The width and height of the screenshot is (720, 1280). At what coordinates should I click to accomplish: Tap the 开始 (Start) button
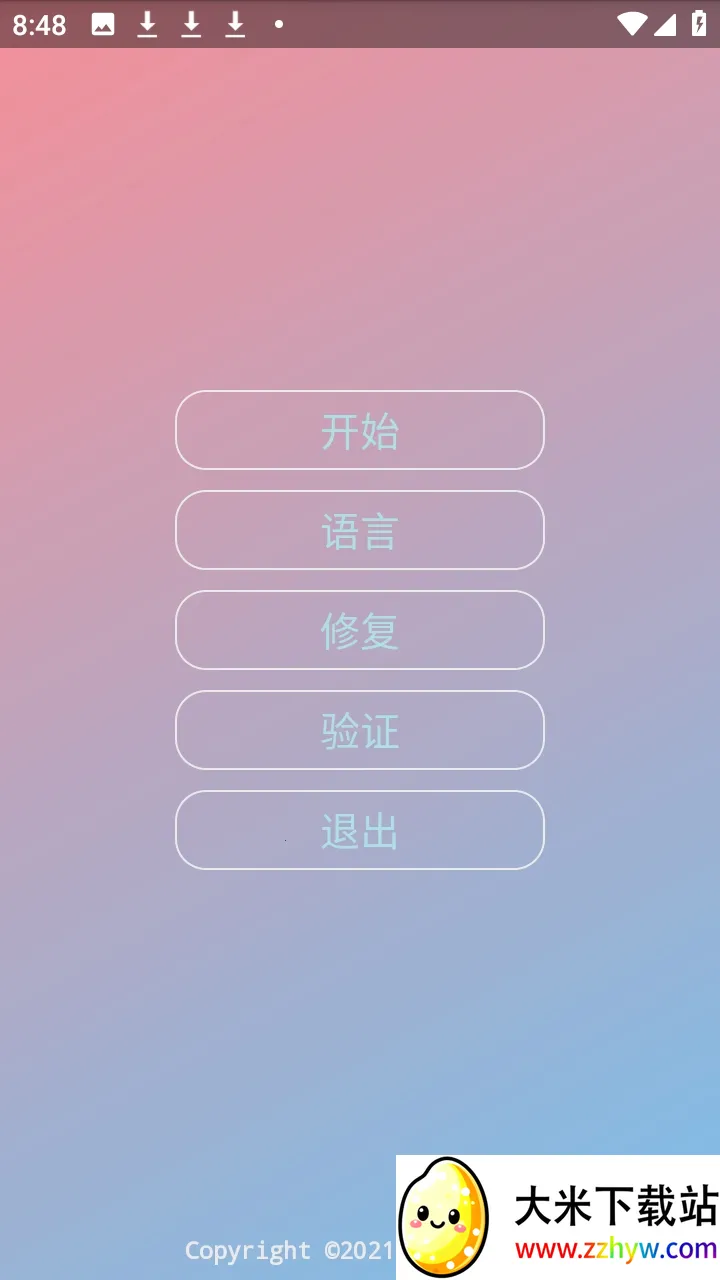click(x=360, y=430)
